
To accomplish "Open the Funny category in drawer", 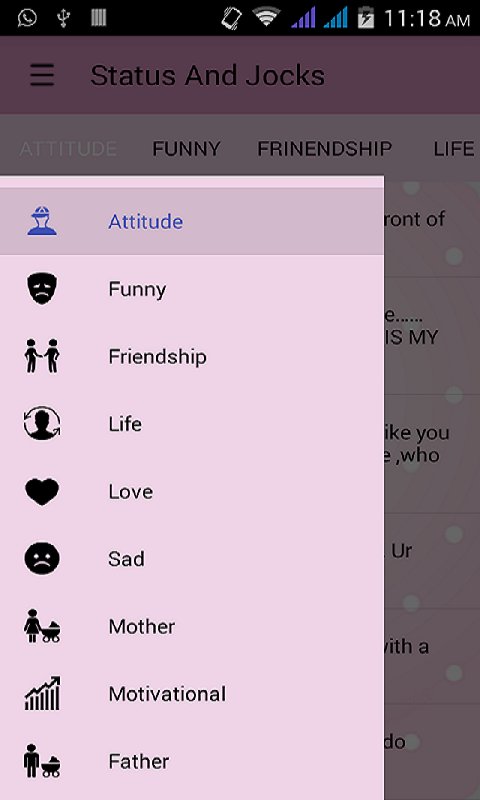I will (192, 289).
